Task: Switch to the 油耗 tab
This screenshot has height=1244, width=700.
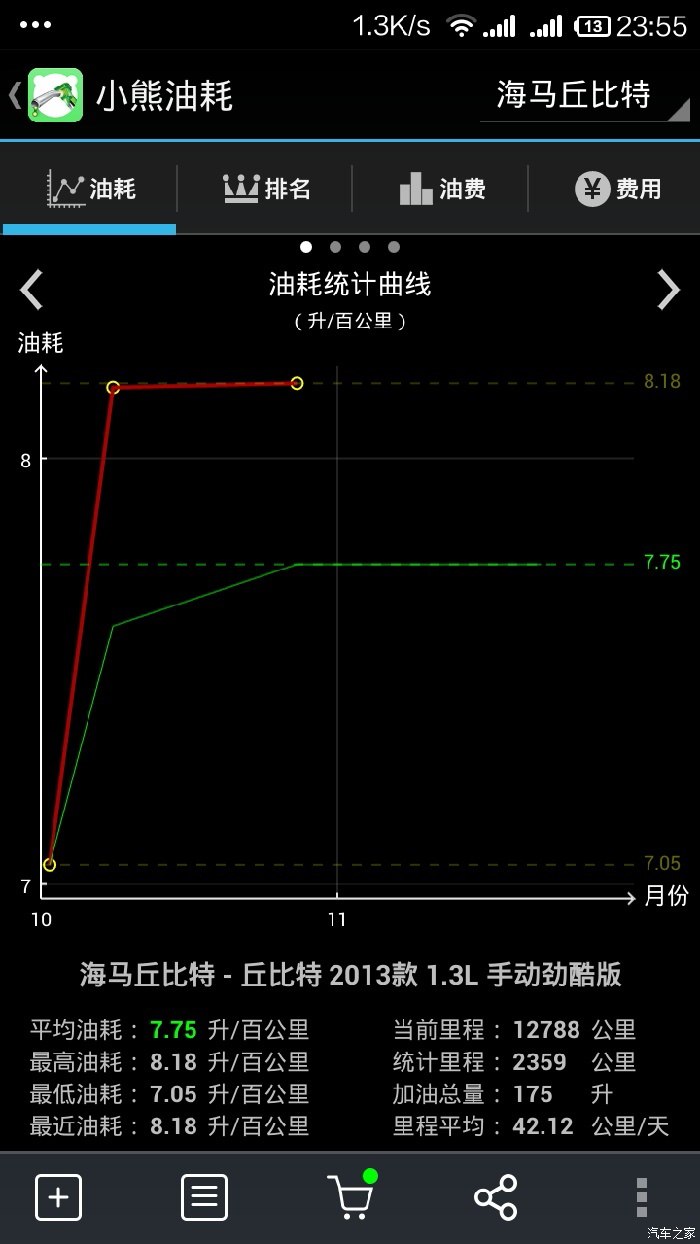Action: point(90,188)
